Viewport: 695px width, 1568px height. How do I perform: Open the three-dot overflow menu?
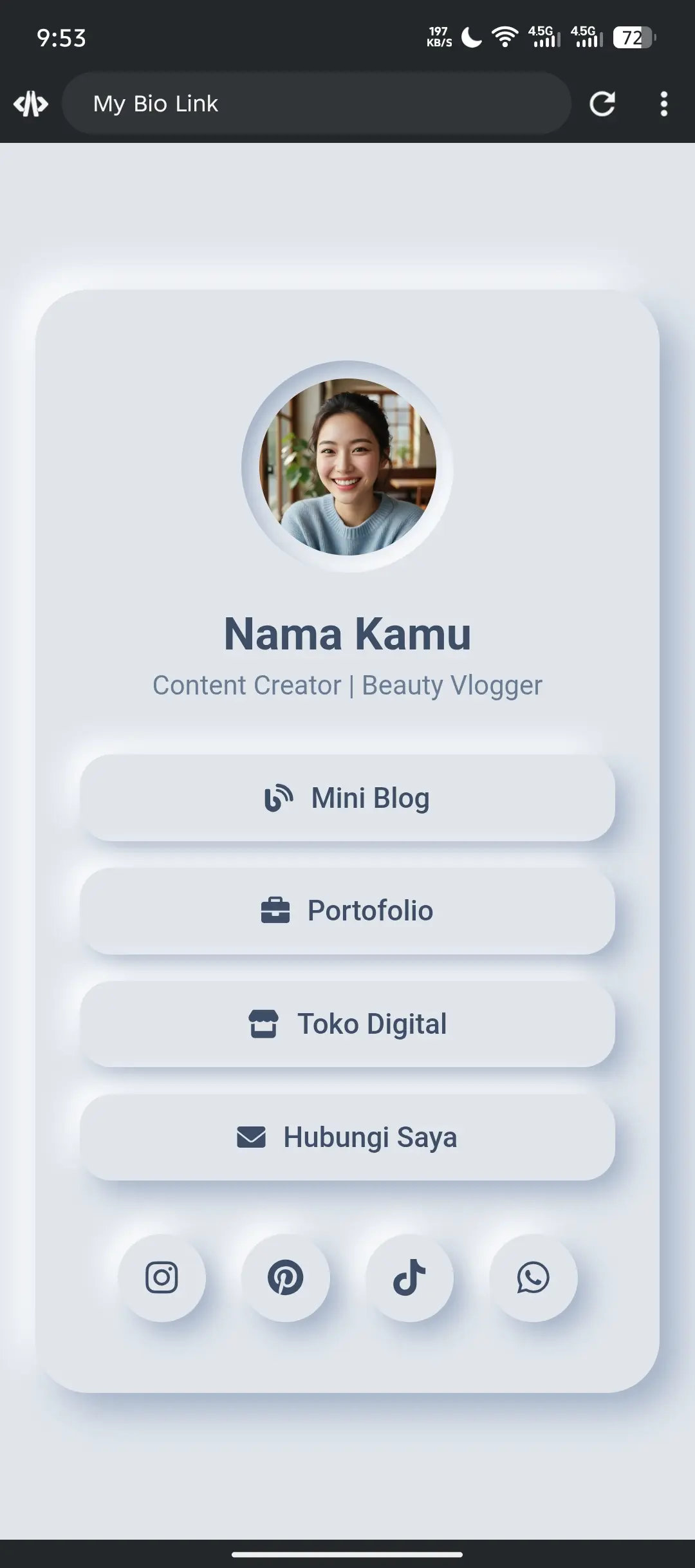tap(663, 104)
